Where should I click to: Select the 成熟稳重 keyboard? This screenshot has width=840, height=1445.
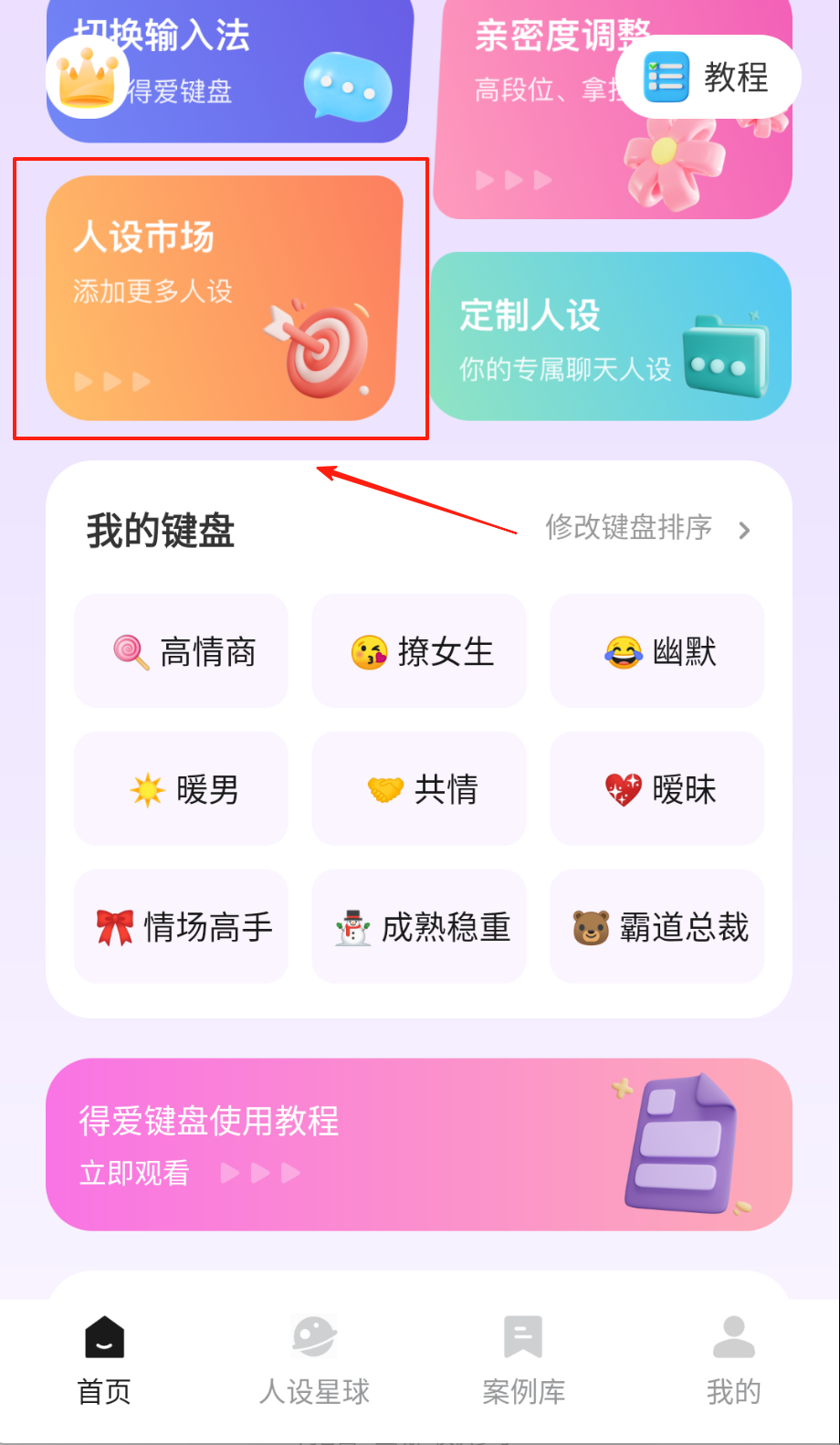point(419,927)
